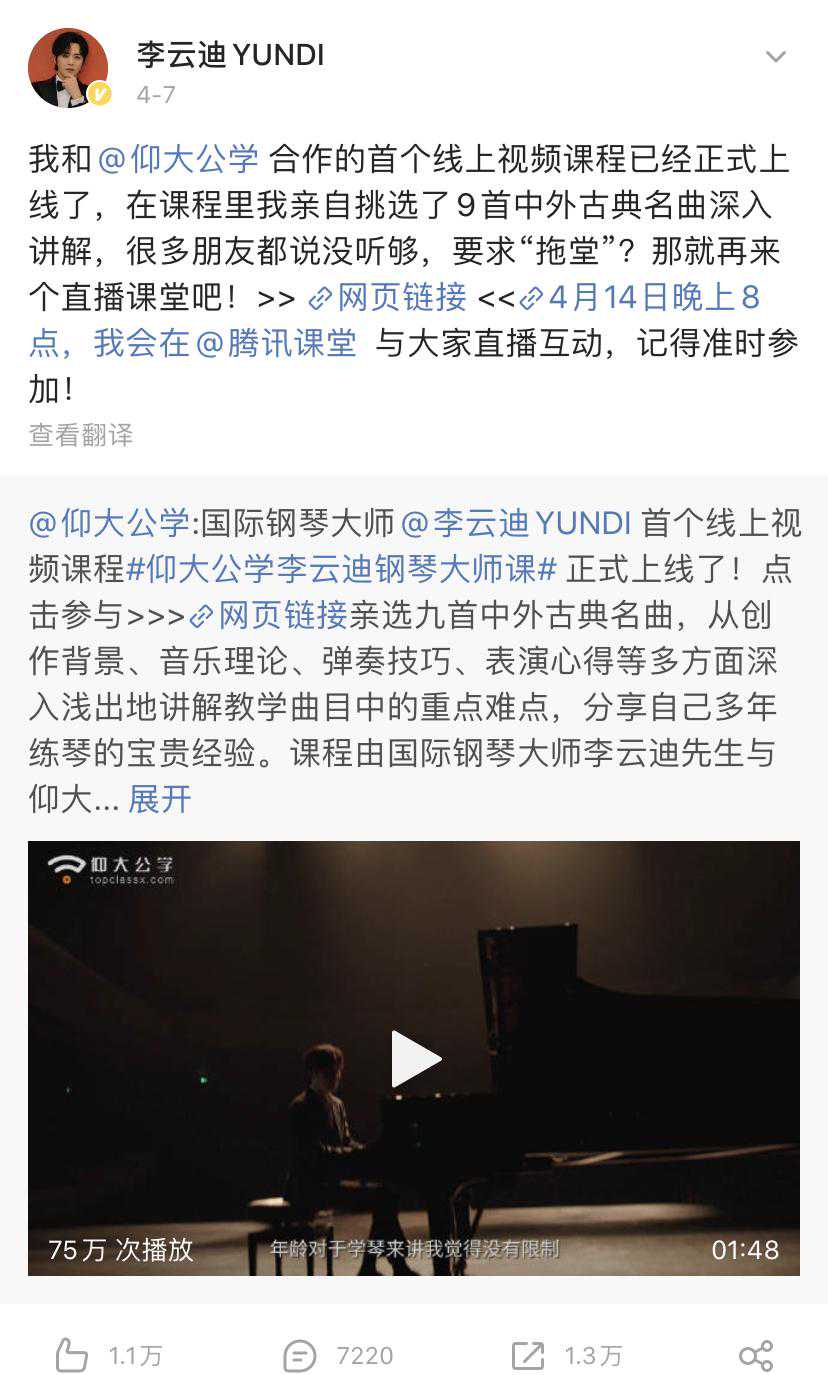Open the post options dropdown chevron
Viewport: 828px width, 1375px height.
[x=776, y=57]
